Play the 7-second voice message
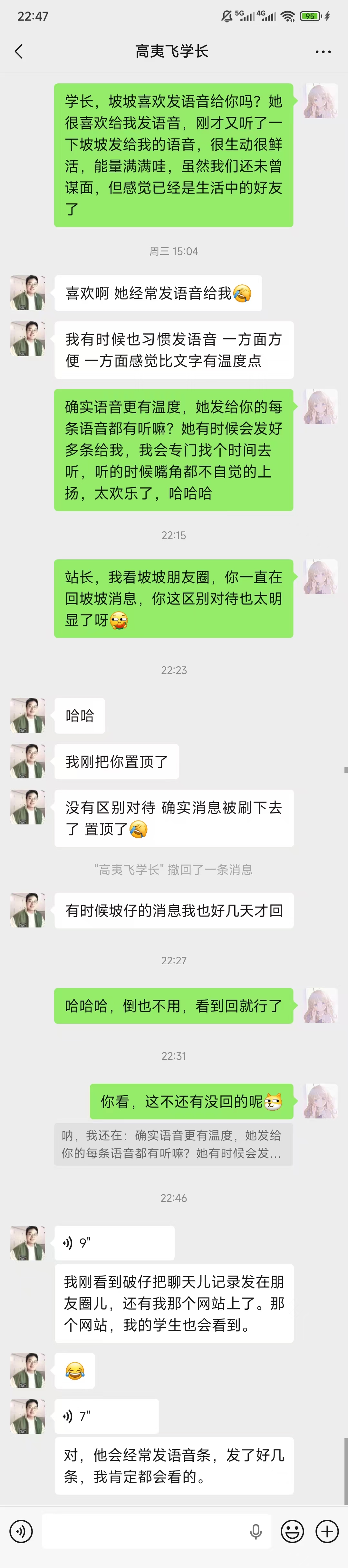Viewport: 348px width, 1568px height. (x=107, y=1416)
